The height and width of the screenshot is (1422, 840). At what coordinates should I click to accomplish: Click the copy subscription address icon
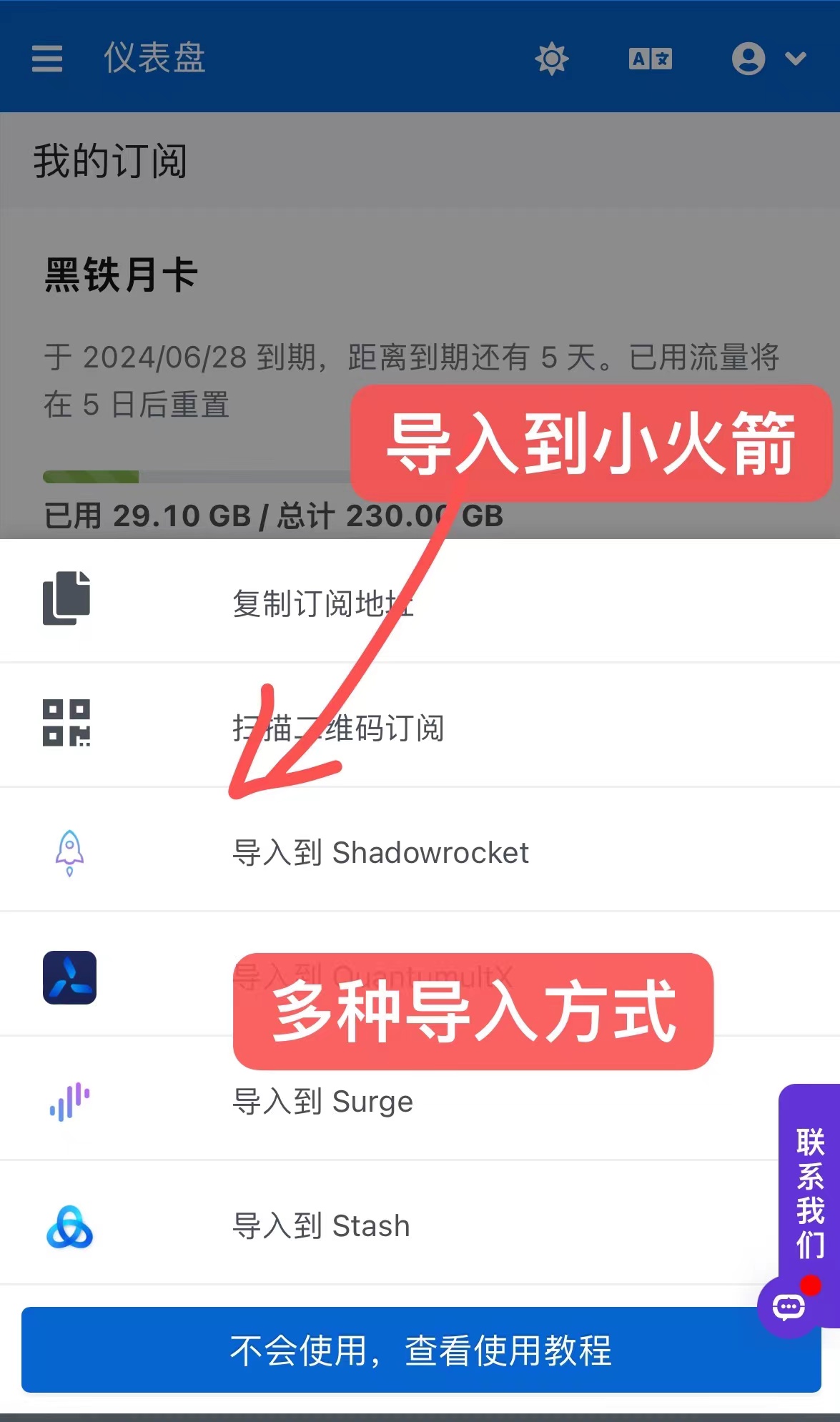pos(66,601)
